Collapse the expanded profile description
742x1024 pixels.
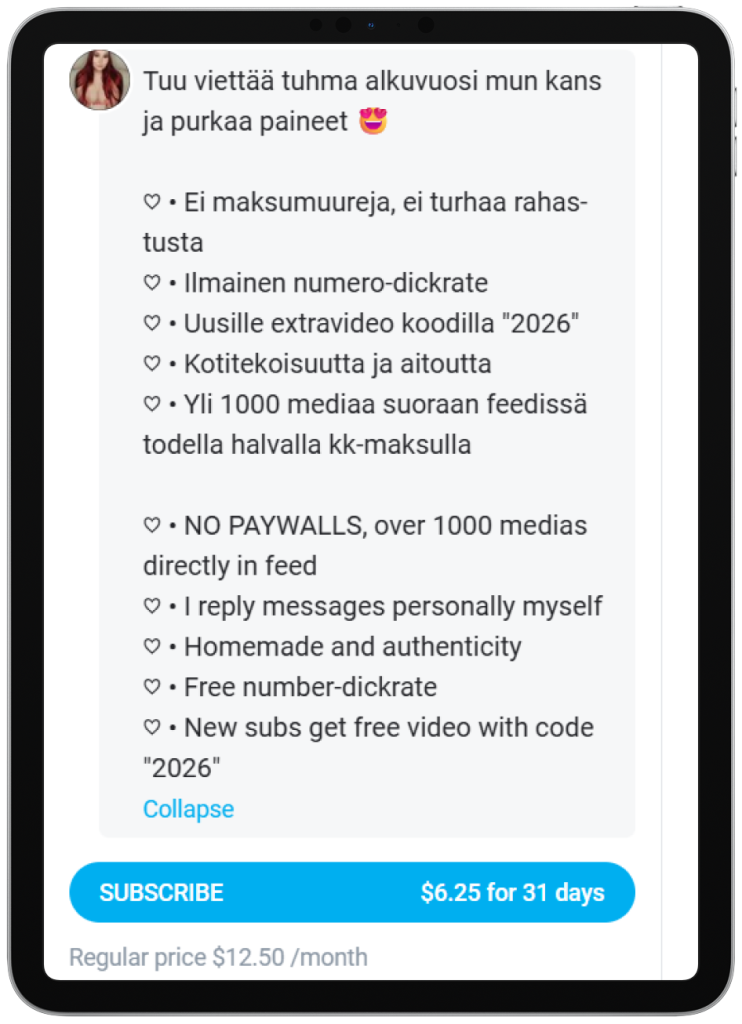[x=188, y=809]
